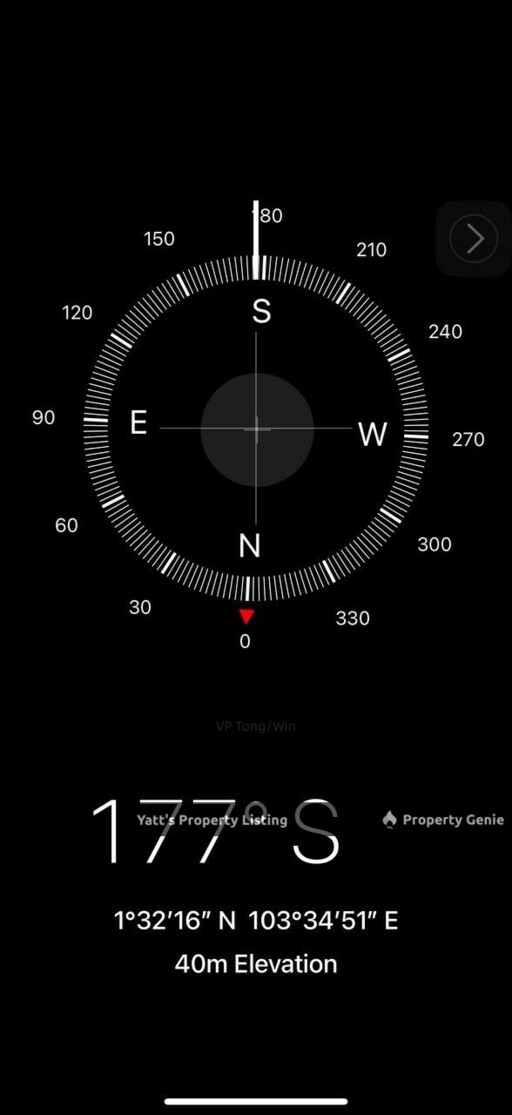Viewport: 512px width, 1115px height.
Task: Tap the right chevron arrow button
Action: click(x=474, y=238)
